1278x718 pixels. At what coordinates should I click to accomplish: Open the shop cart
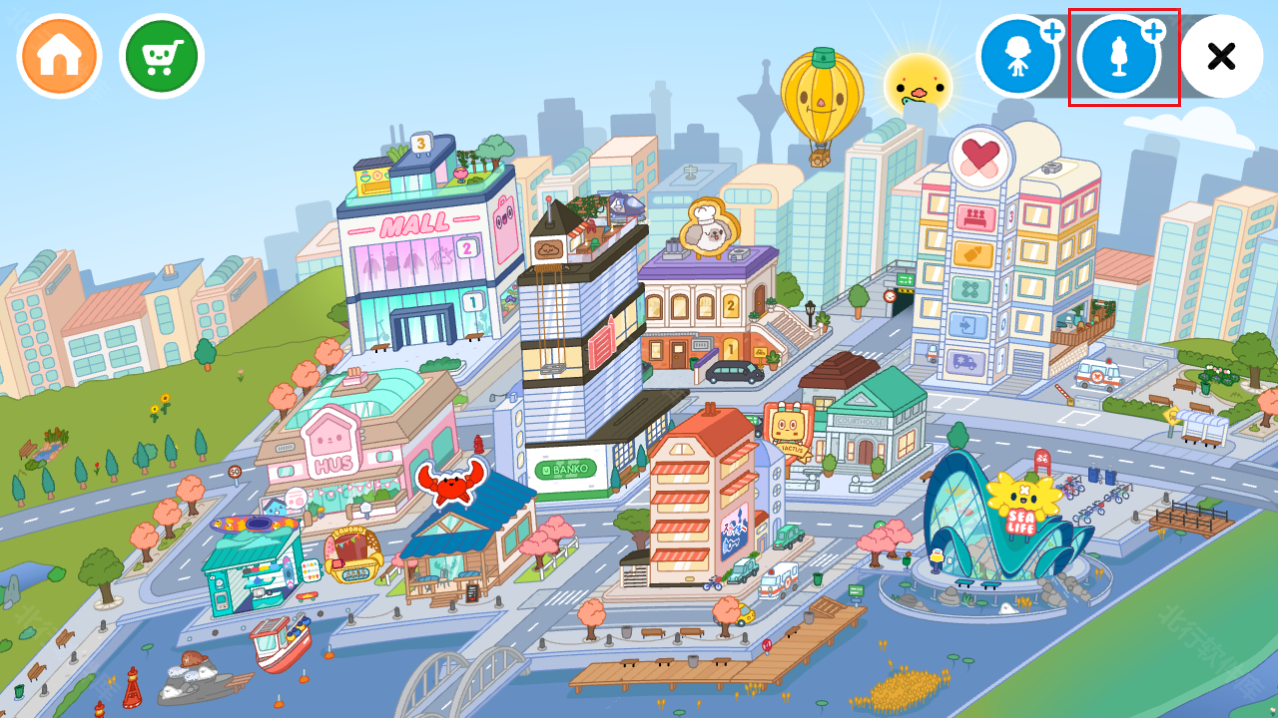[x=161, y=56]
